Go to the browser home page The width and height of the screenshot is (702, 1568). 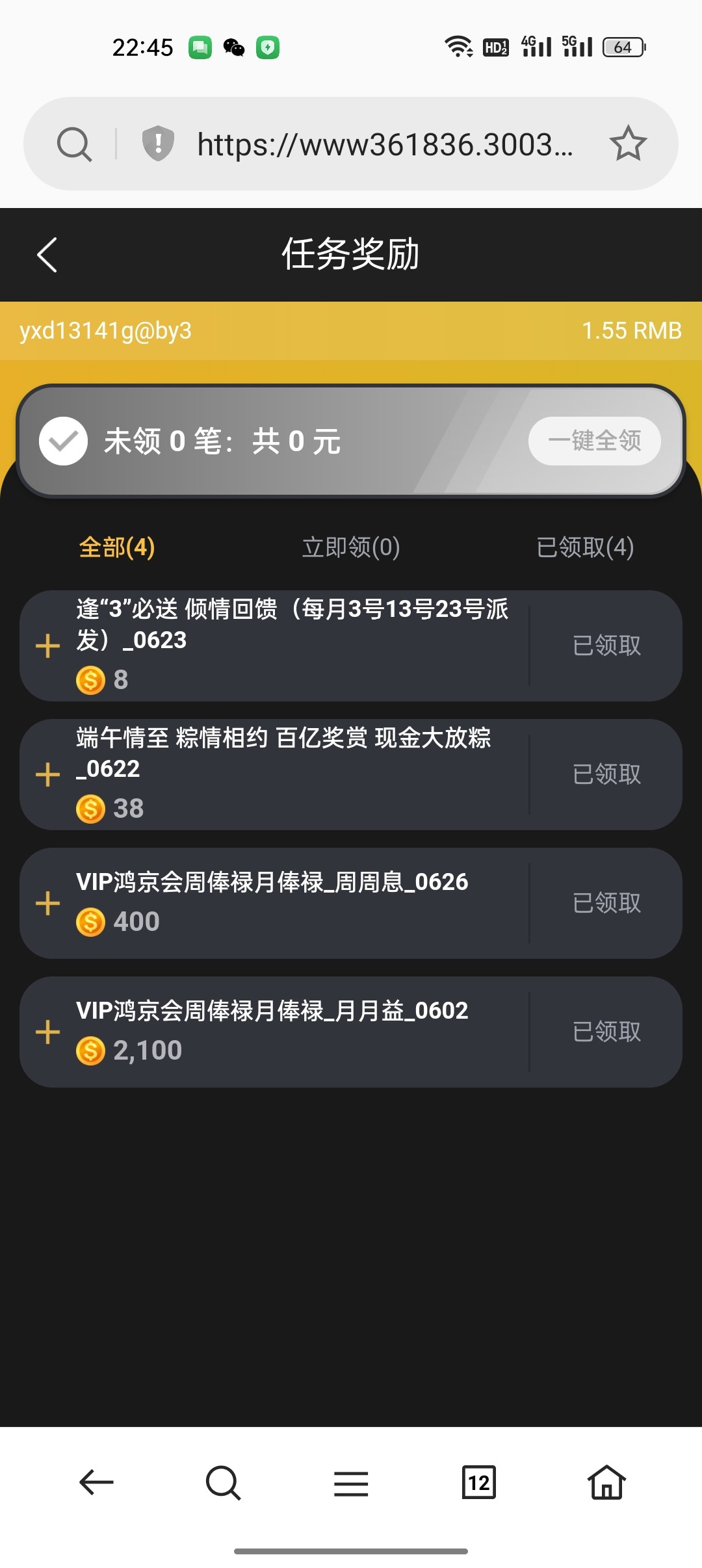coord(606,1483)
